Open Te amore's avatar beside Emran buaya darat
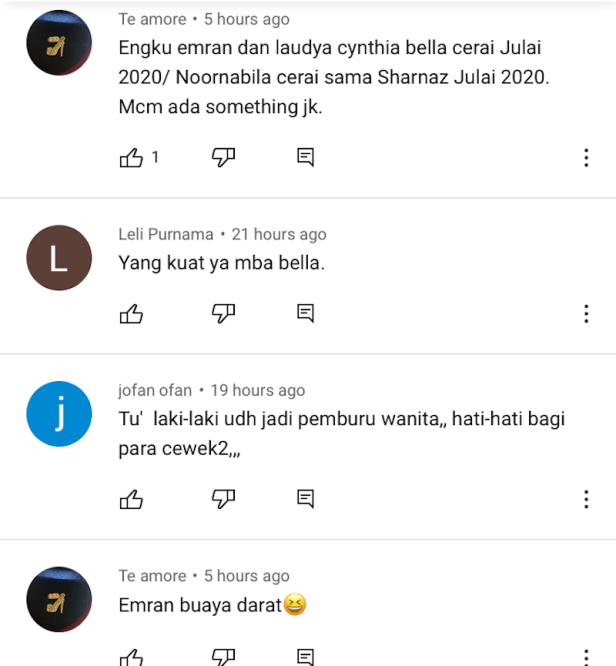This screenshot has width=616, height=666. 59,599
